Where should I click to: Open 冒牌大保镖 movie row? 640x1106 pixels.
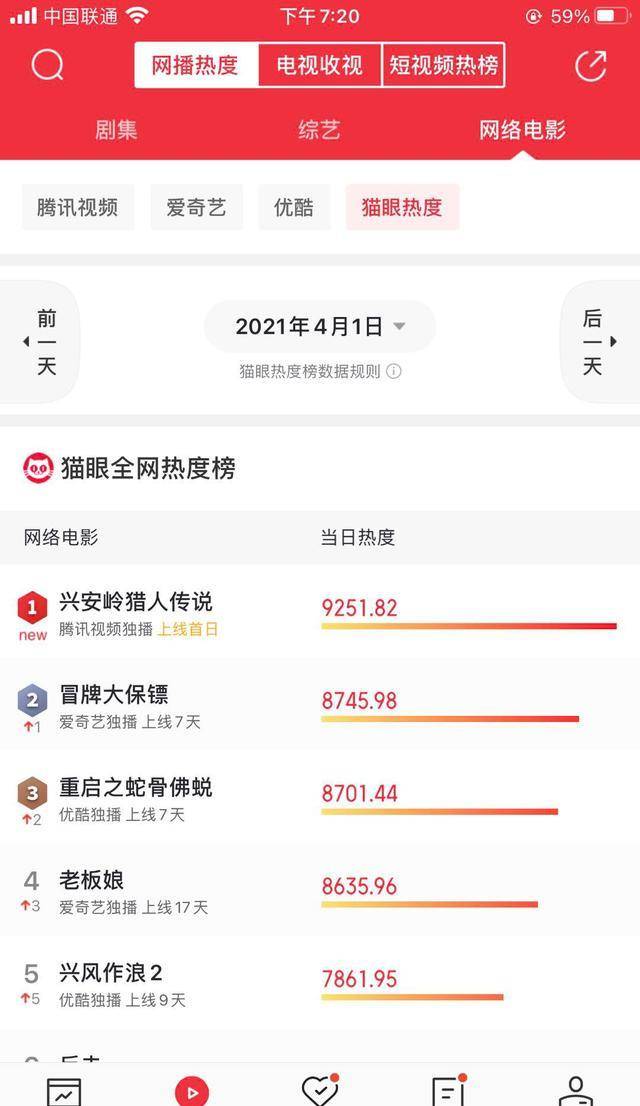(320, 705)
